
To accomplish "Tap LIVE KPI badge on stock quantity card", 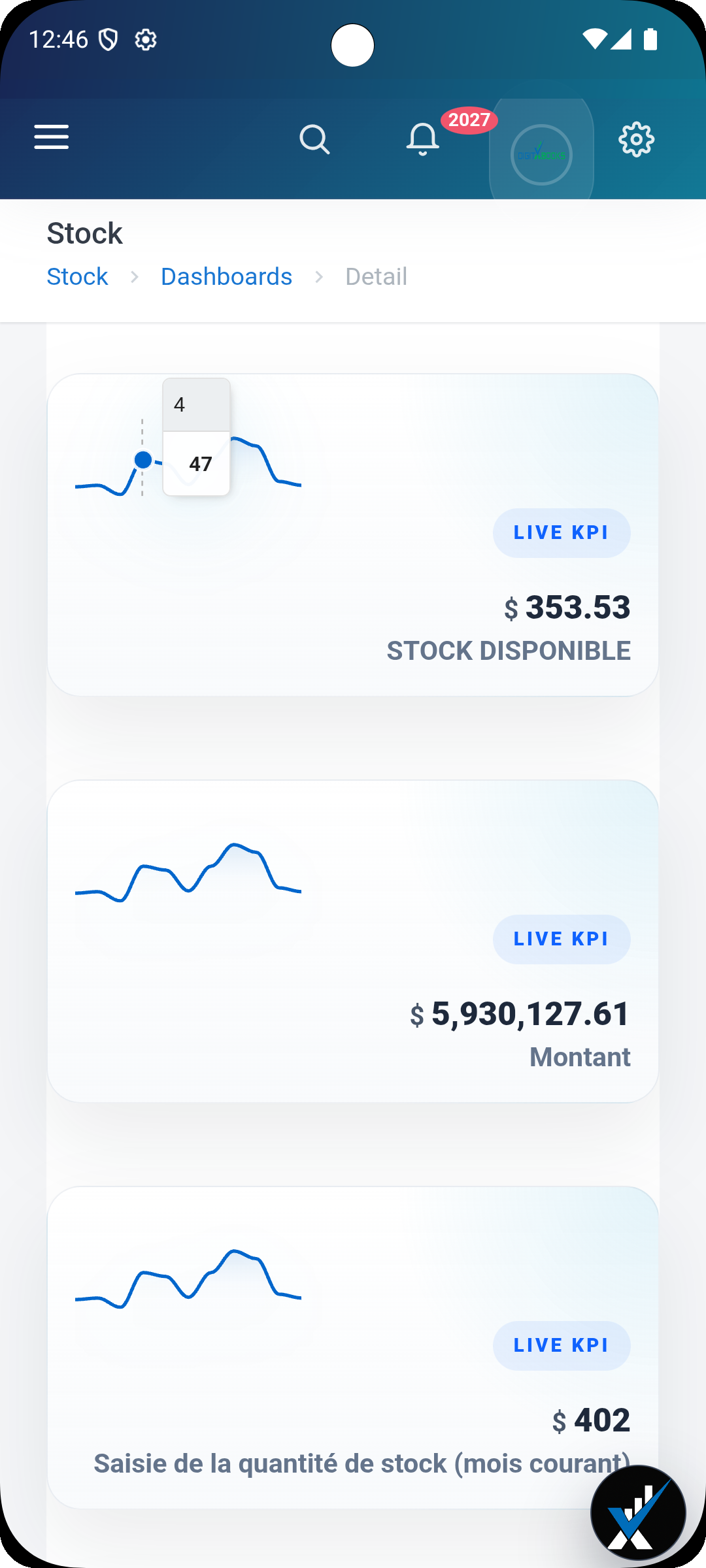I will coord(561,1345).
